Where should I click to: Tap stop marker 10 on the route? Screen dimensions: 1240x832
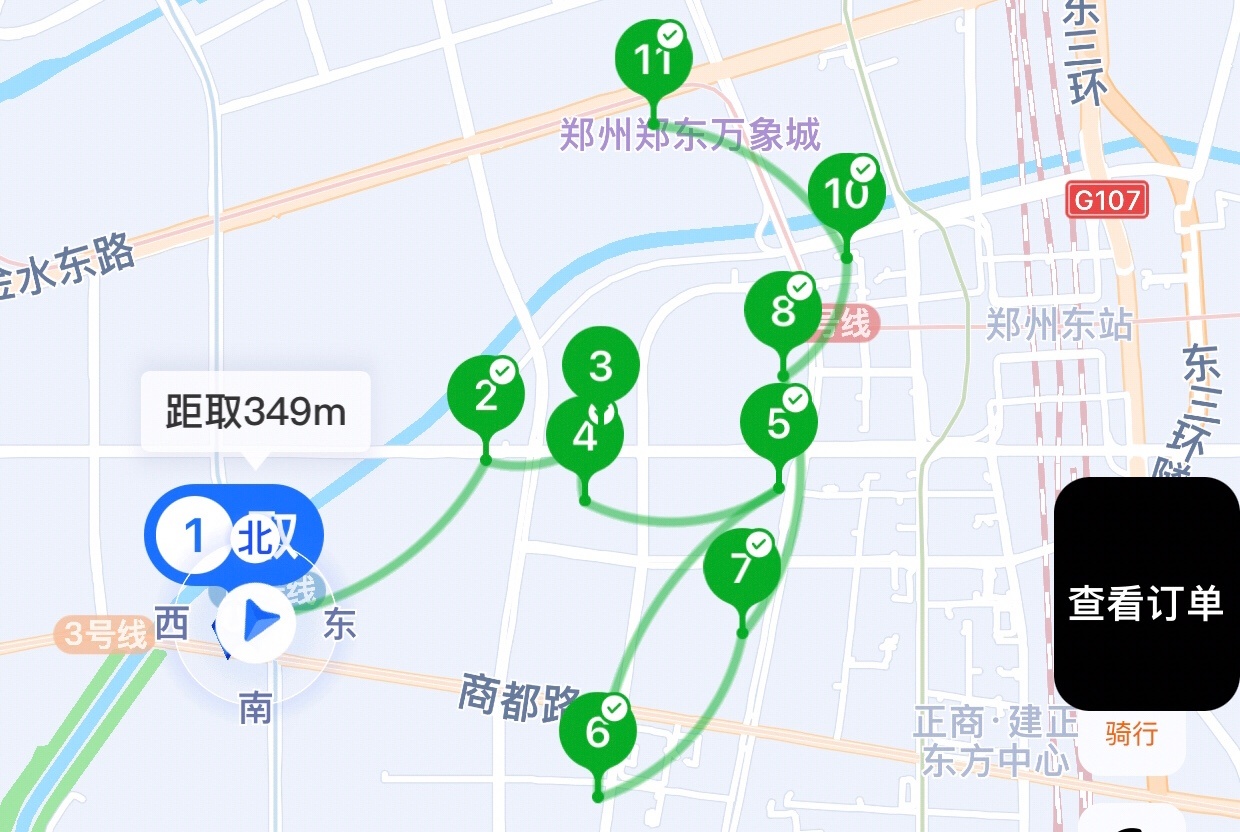click(x=847, y=194)
